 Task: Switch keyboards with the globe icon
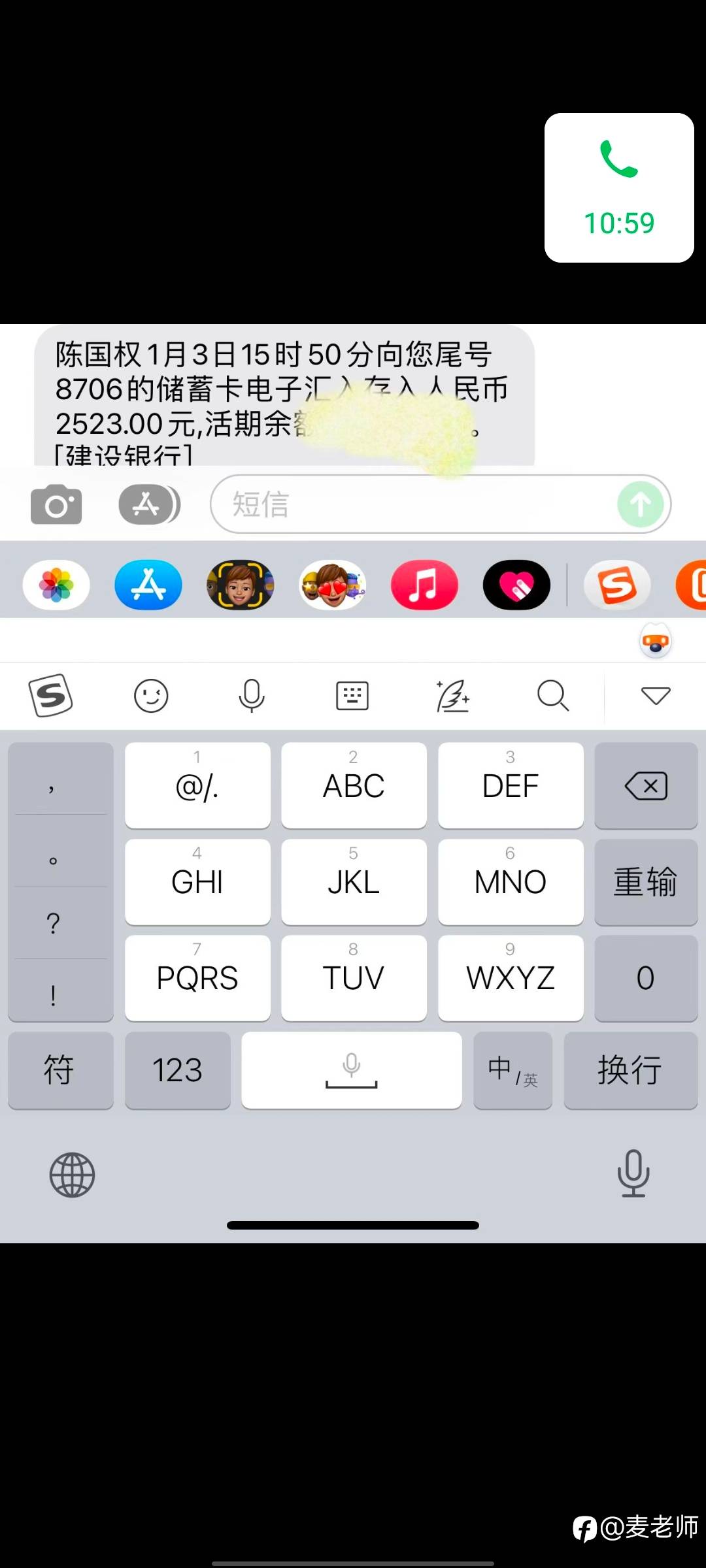pyautogui.click(x=72, y=1175)
